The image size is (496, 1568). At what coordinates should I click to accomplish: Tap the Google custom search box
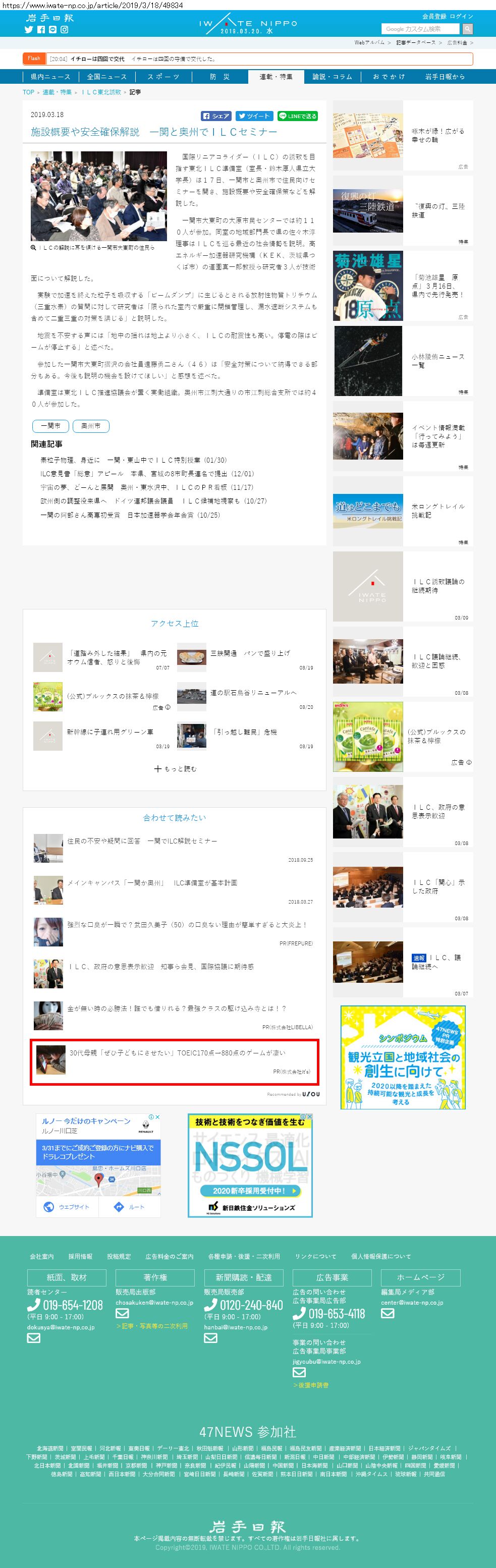[420, 29]
